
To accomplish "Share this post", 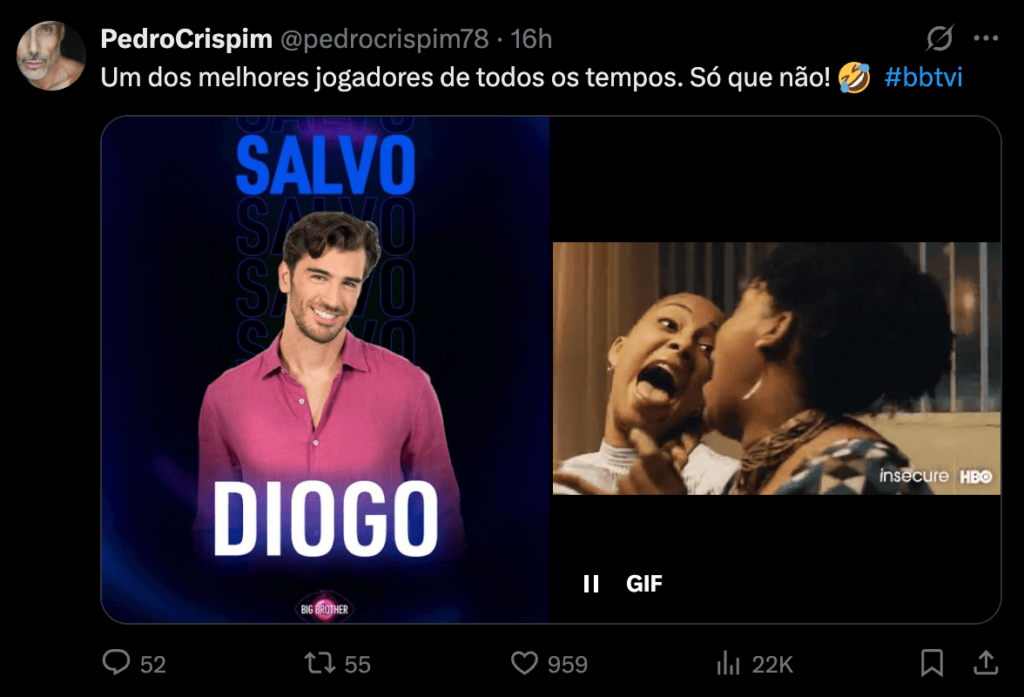I will [x=985, y=663].
